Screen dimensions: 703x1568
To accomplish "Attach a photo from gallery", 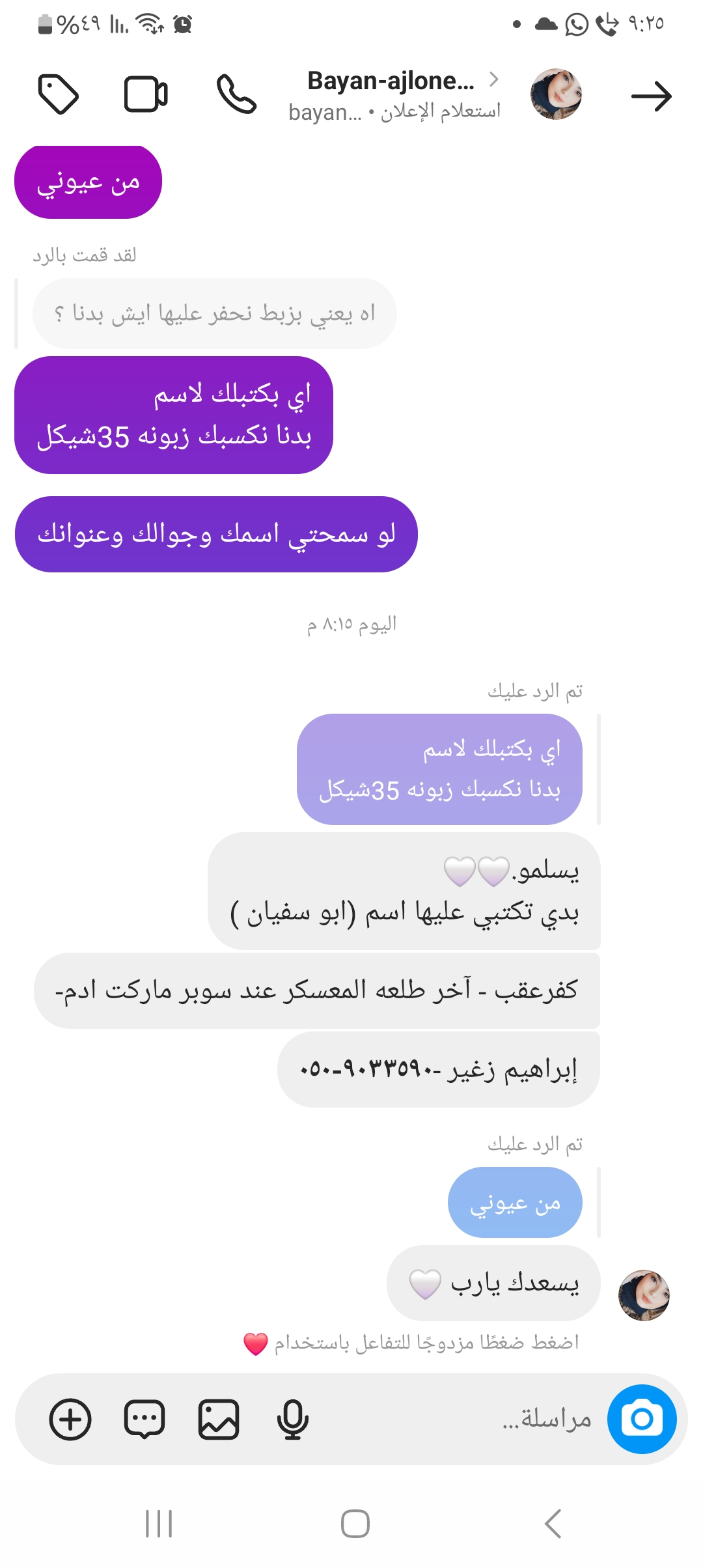I will [x=218, y=1419].
